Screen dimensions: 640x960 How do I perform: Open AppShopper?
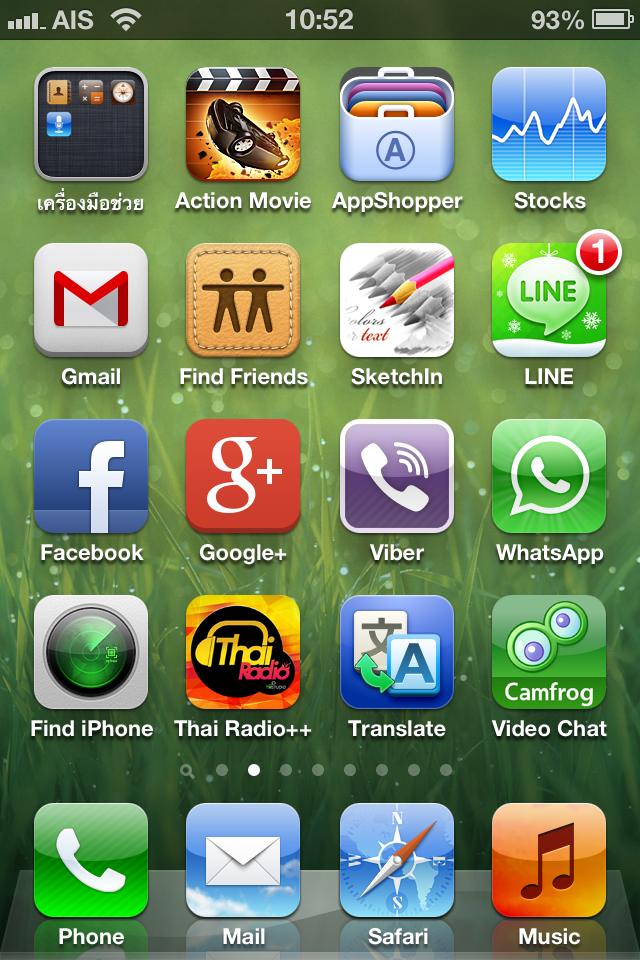pos(397,124)
